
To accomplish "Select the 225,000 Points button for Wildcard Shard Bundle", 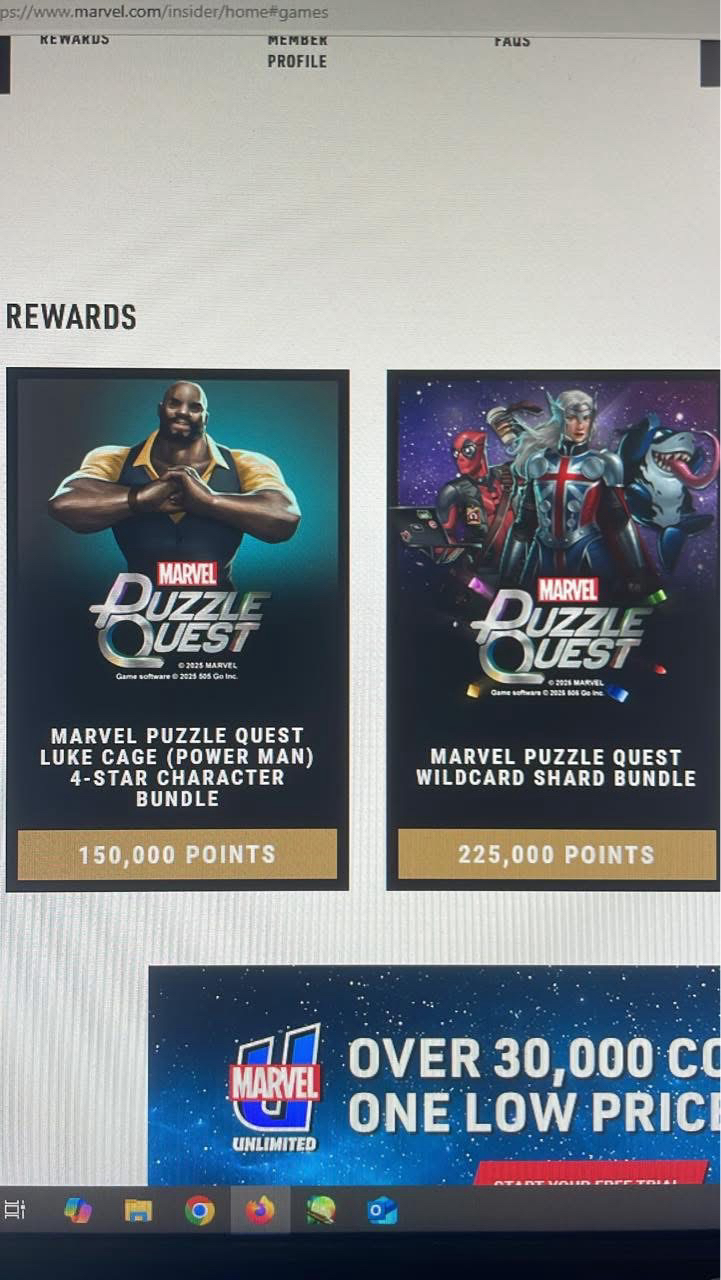I will (556, 855).
